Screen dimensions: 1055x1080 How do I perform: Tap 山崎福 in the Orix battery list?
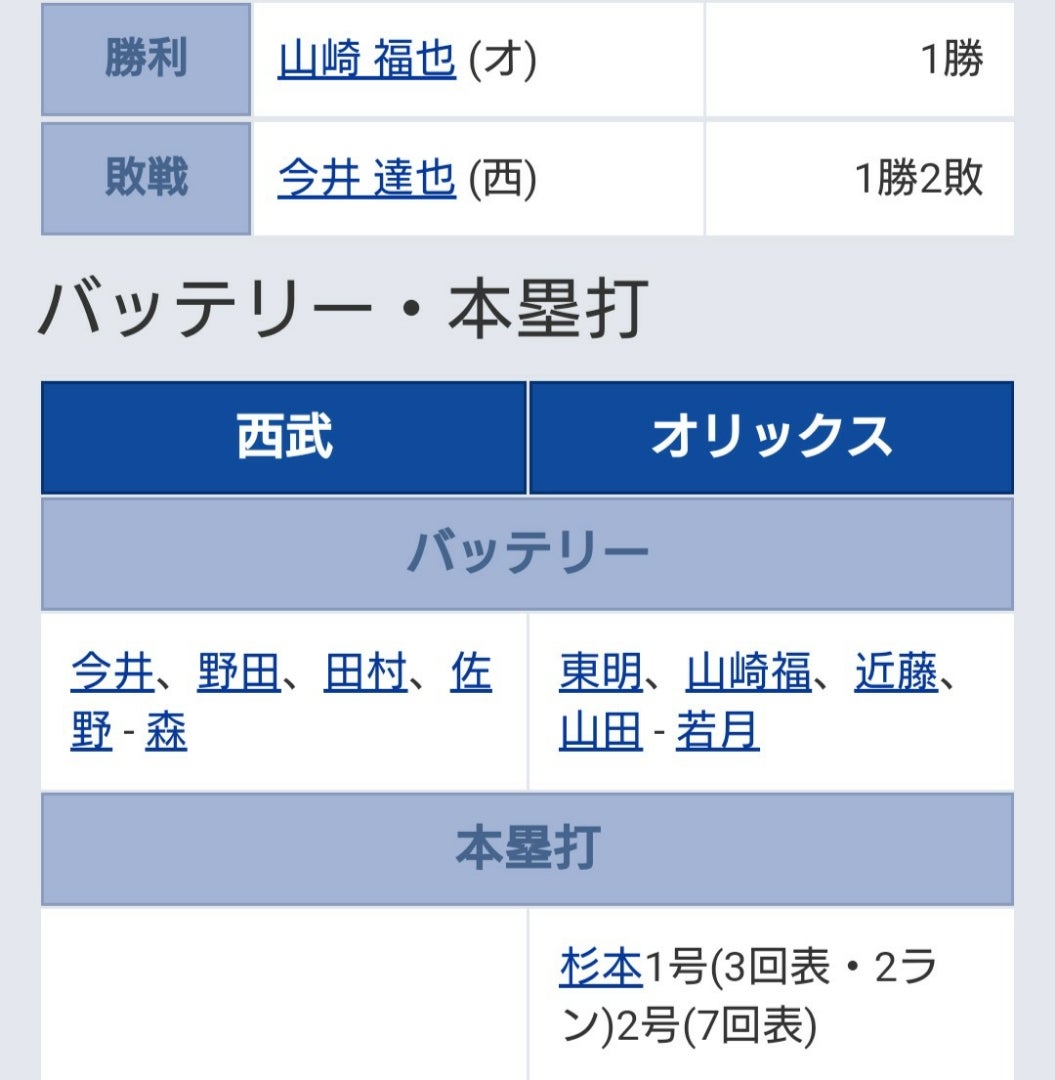point(748,673)
